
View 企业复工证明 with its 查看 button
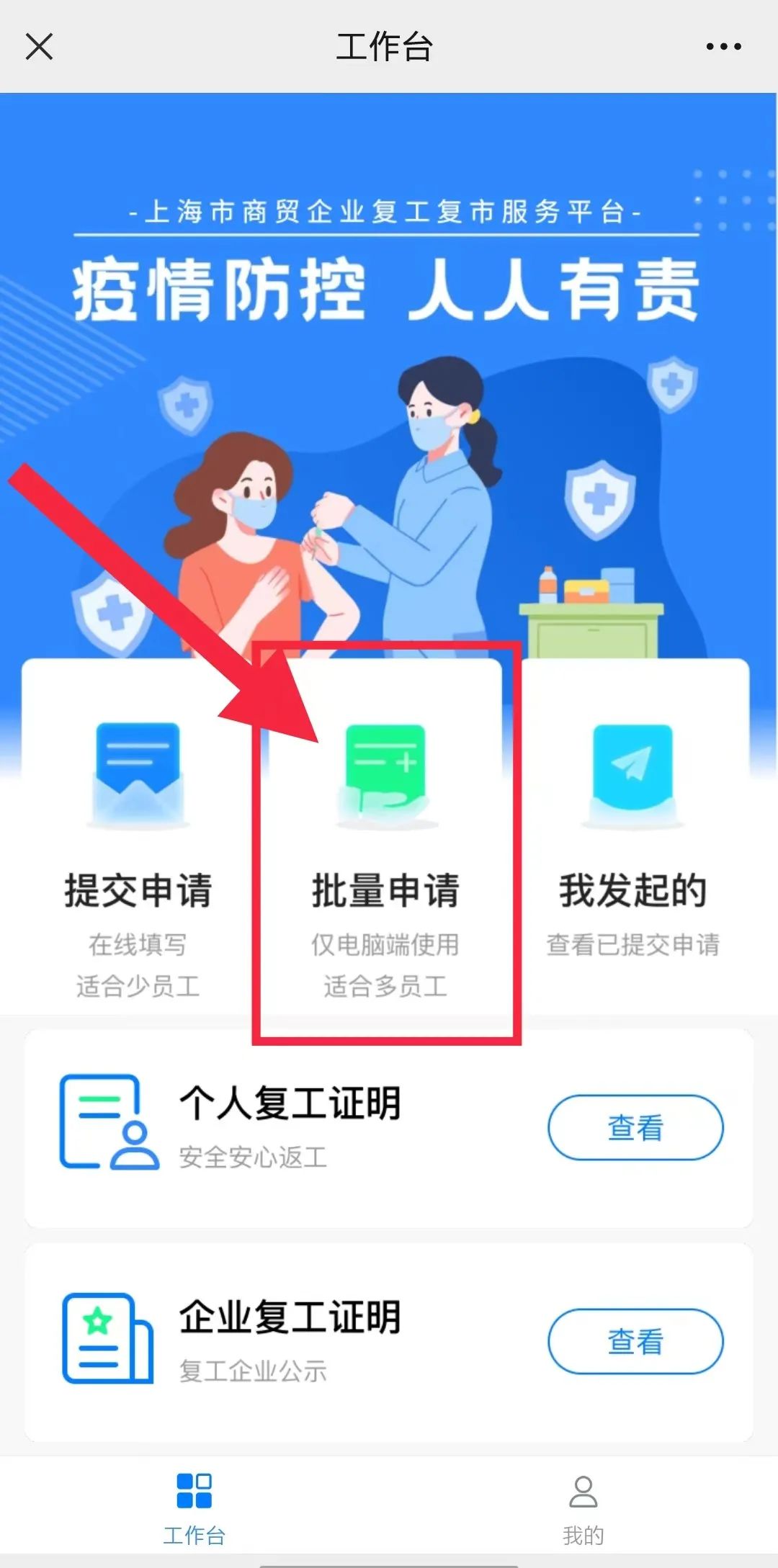pos(635,1341)
